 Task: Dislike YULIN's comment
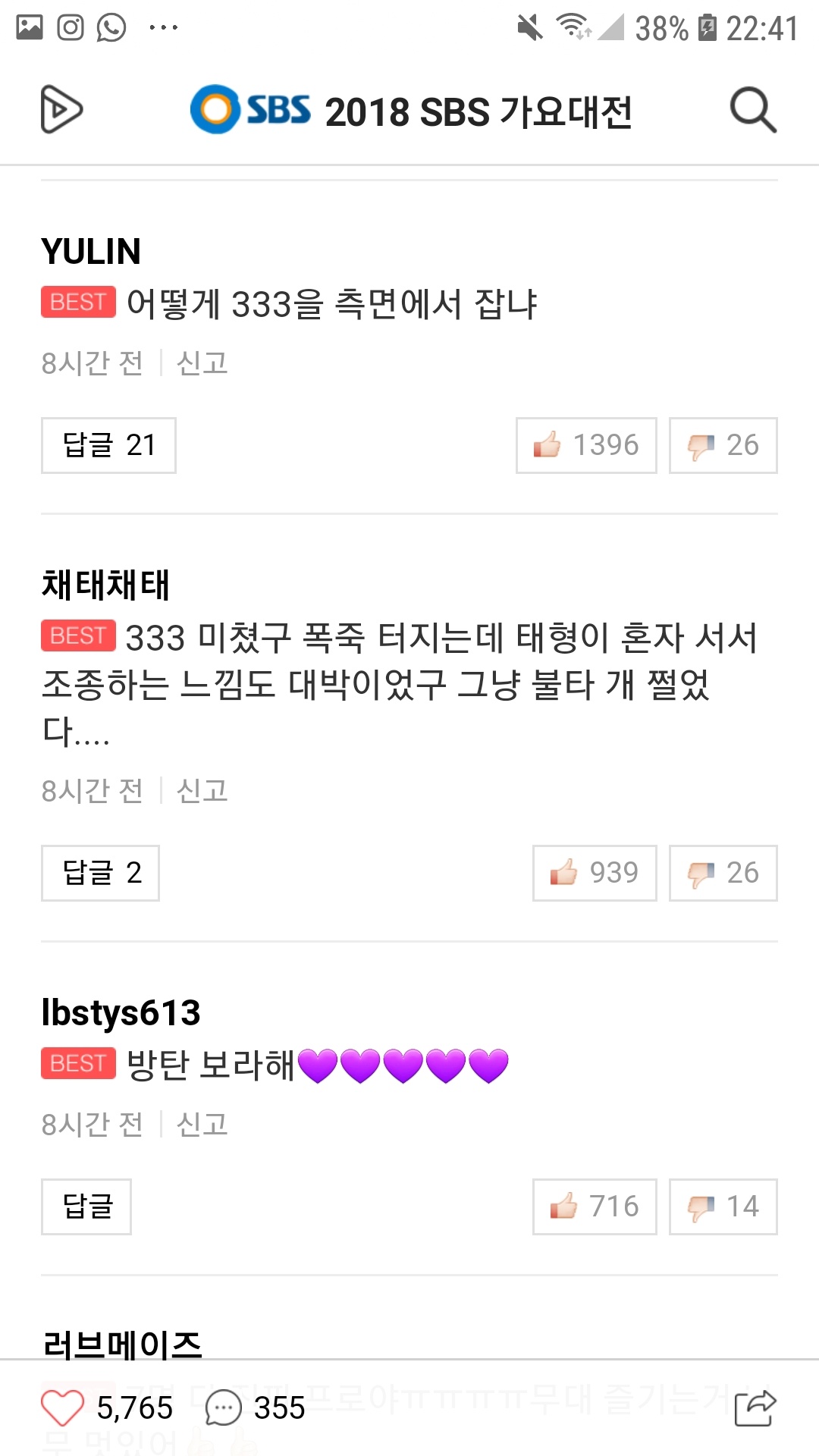[723, 445]
